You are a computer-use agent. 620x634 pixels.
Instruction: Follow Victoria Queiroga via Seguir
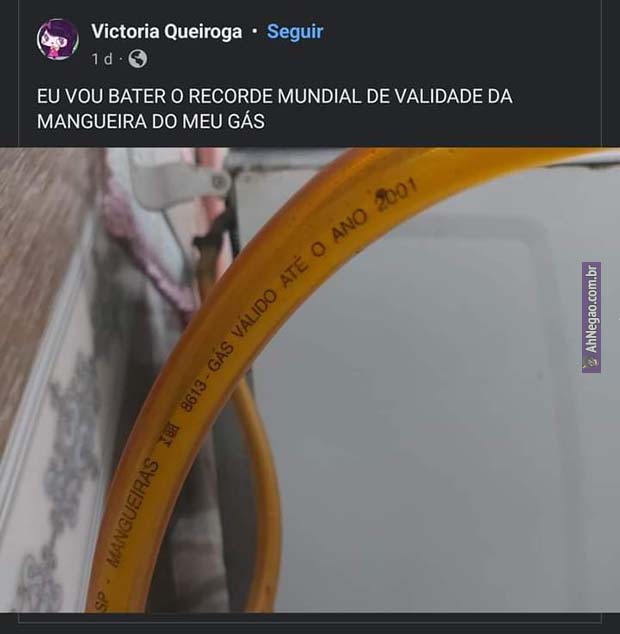point(295,32)
